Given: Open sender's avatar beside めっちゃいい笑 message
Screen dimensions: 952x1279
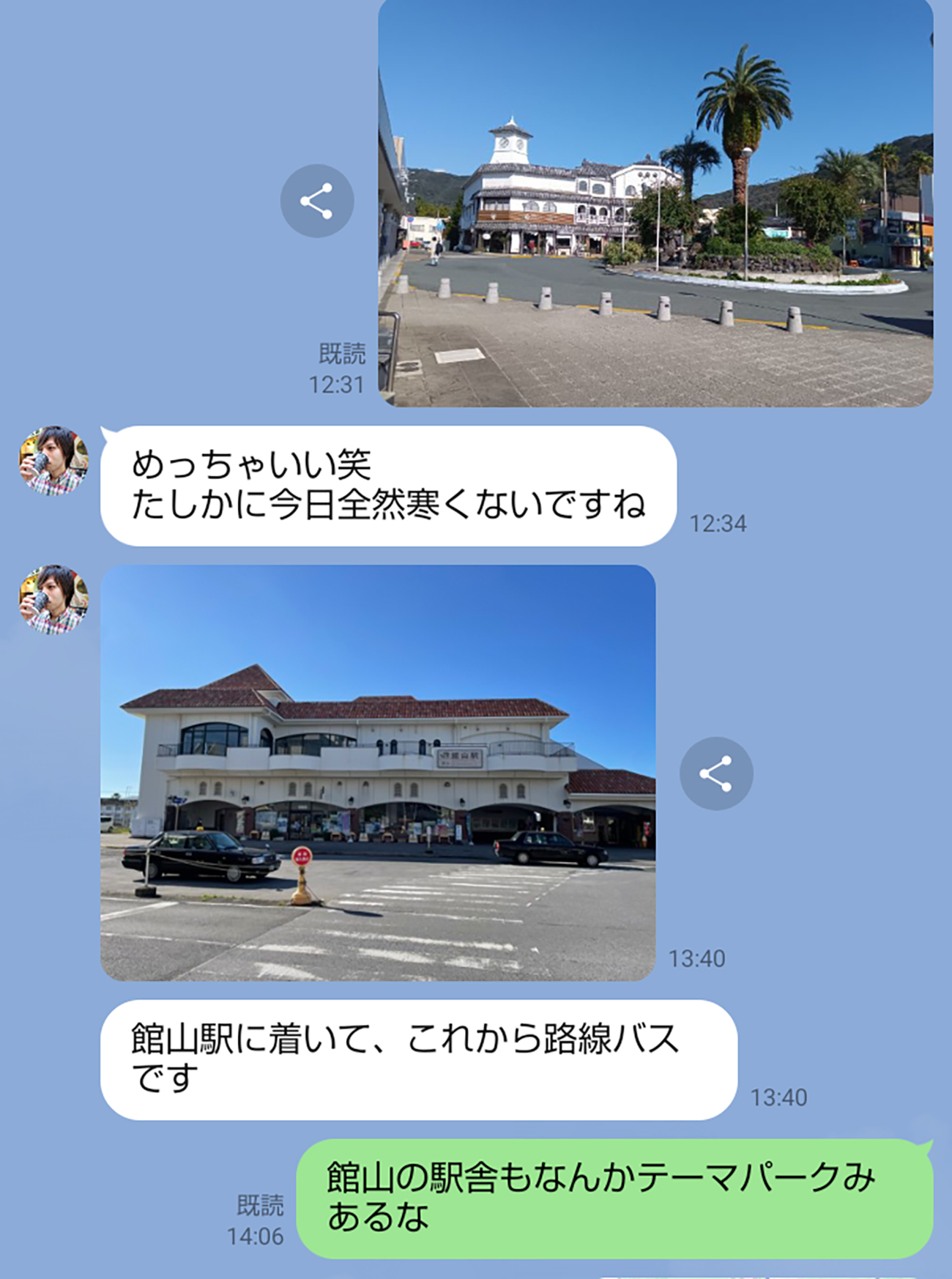Looking at the screenshot, I should [53, 461].
